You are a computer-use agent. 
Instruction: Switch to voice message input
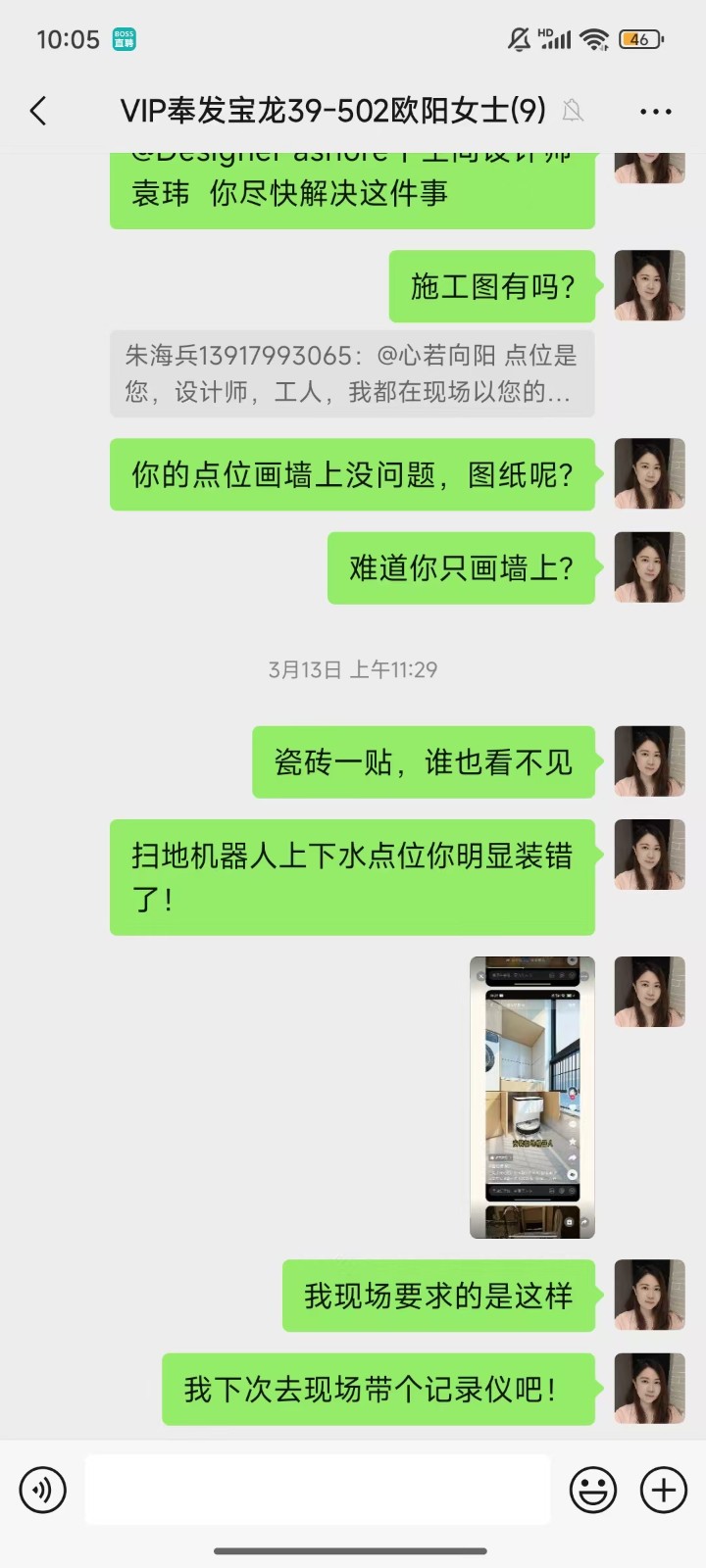pos(43,1491)
